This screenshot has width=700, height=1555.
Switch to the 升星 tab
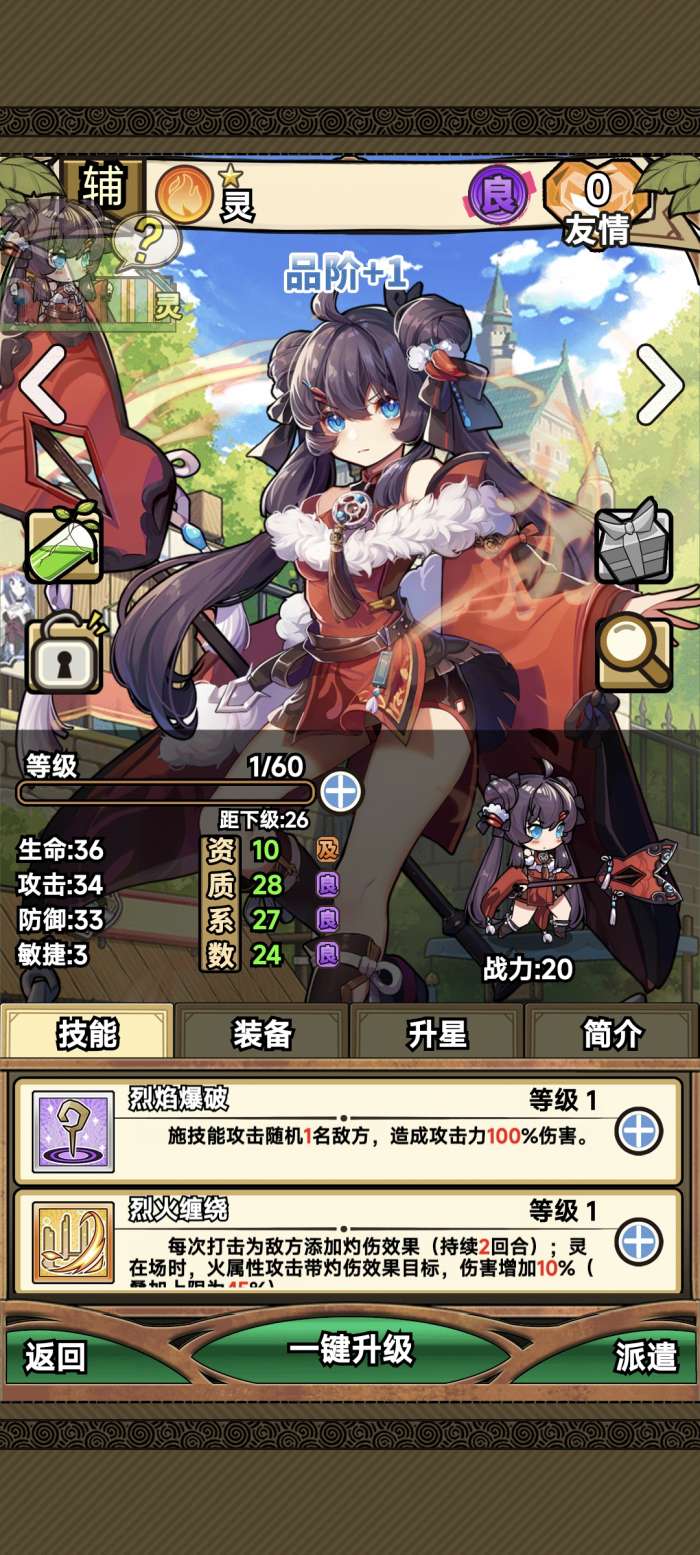pyautogui.click(x=437, y=1034)
